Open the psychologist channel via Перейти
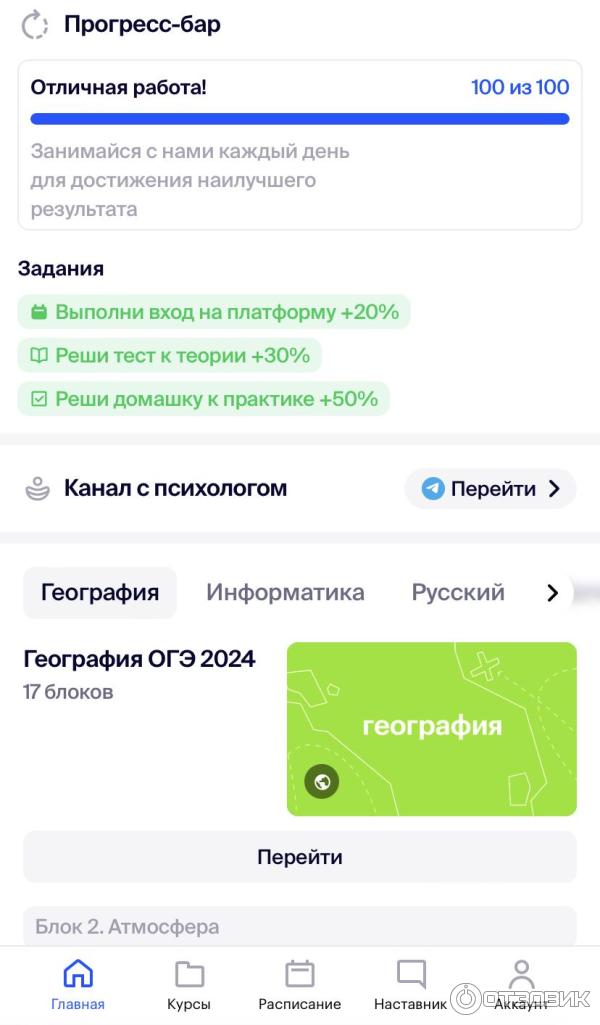 (490, 489)
